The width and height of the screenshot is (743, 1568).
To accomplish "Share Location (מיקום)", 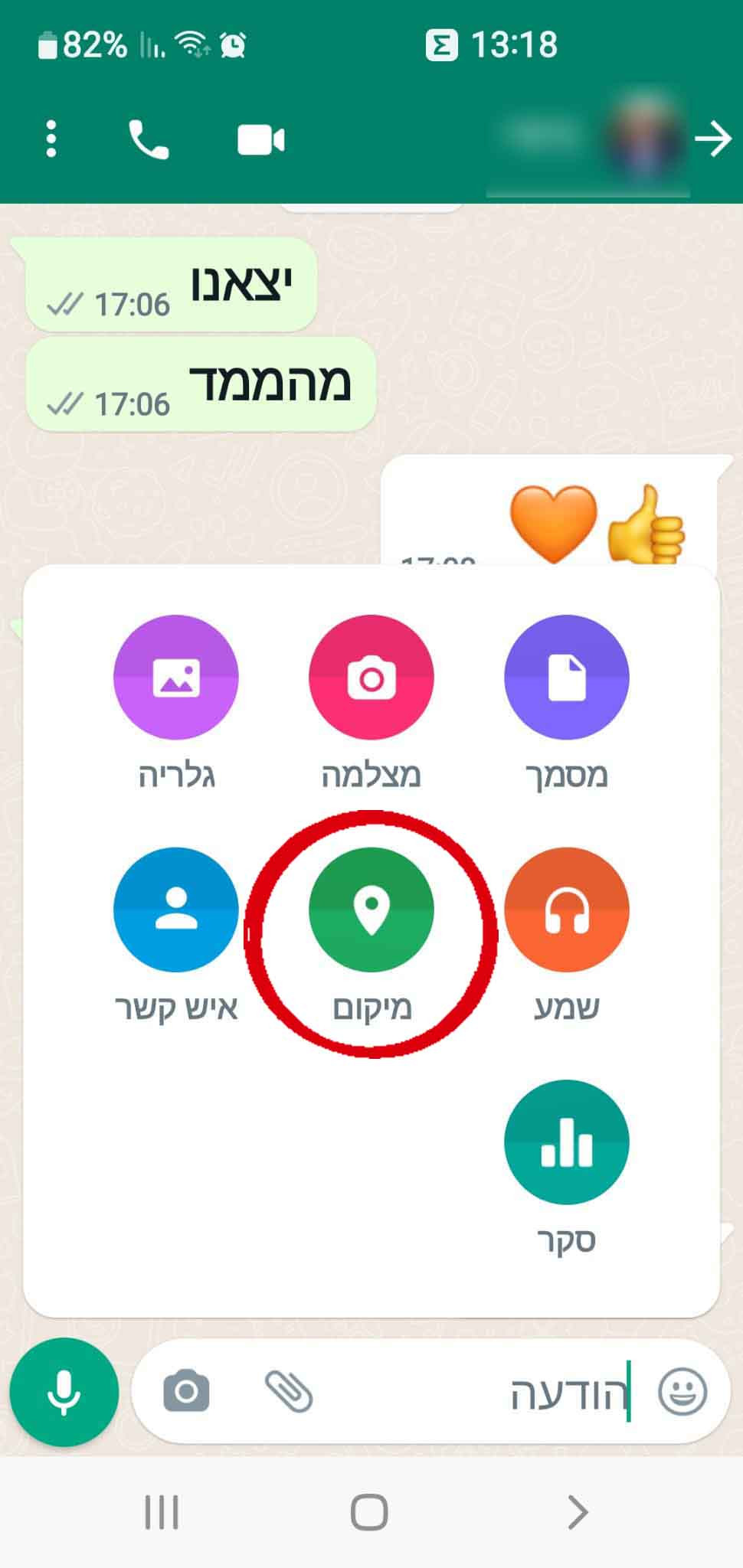I will (x=371, y=910).
